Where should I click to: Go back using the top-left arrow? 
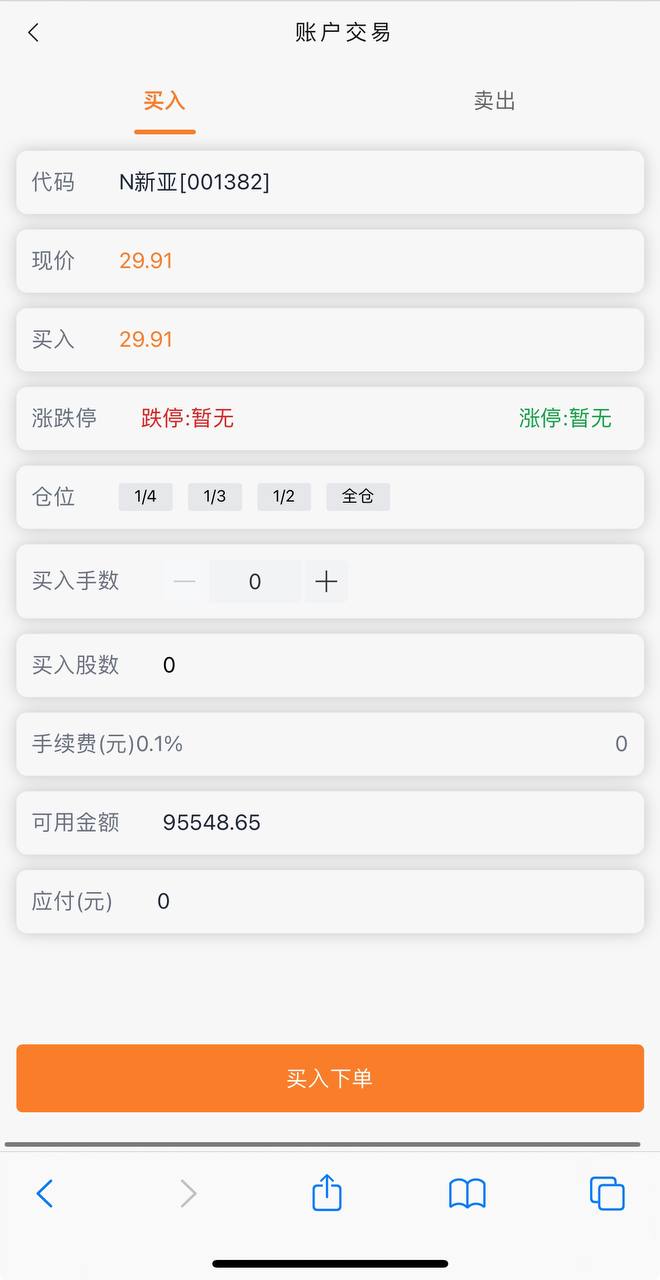[x=33, y=33]
